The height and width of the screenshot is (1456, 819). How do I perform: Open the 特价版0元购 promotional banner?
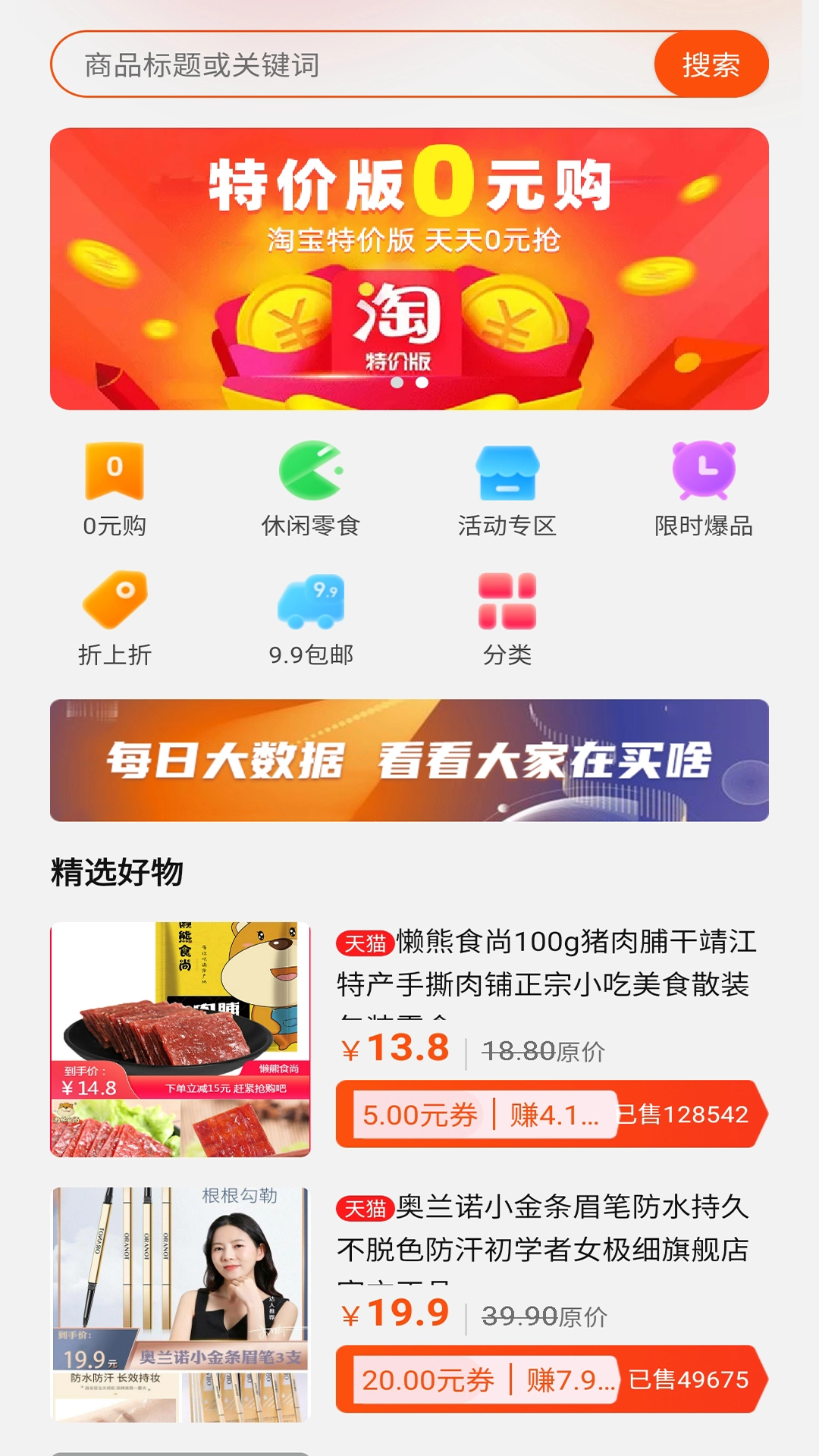409,265
